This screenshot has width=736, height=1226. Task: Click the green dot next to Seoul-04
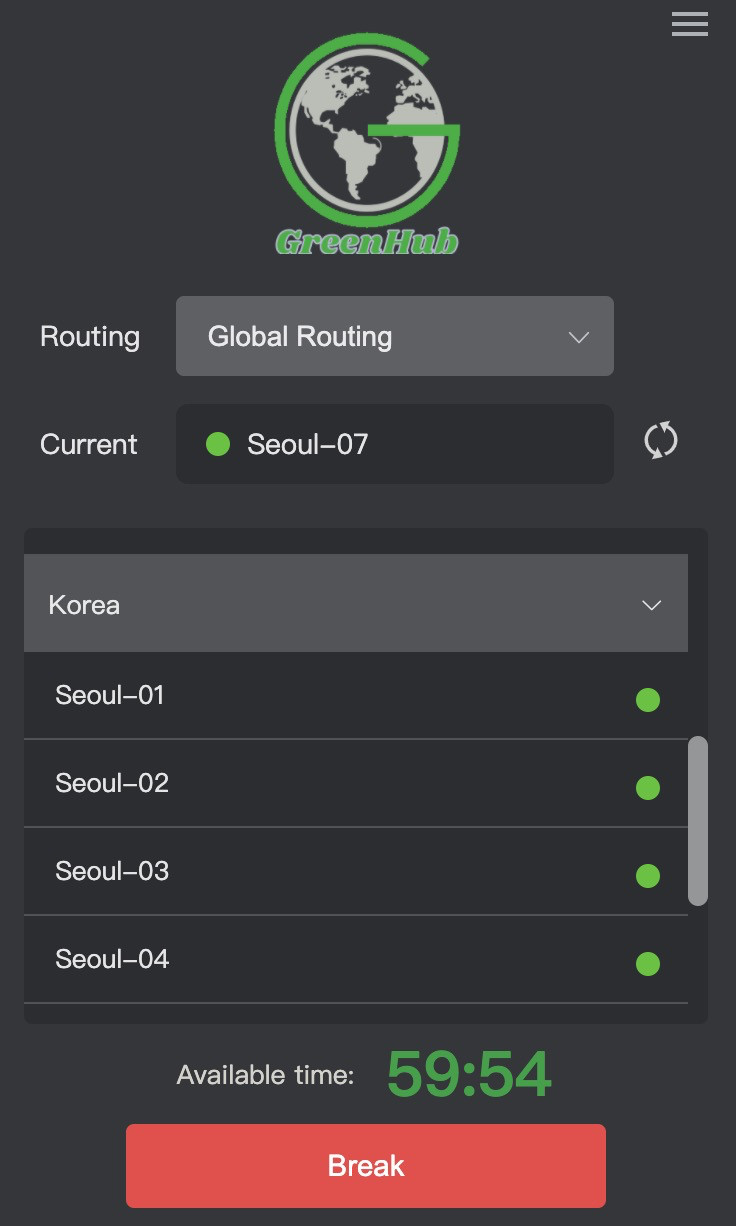click(648, 964)
